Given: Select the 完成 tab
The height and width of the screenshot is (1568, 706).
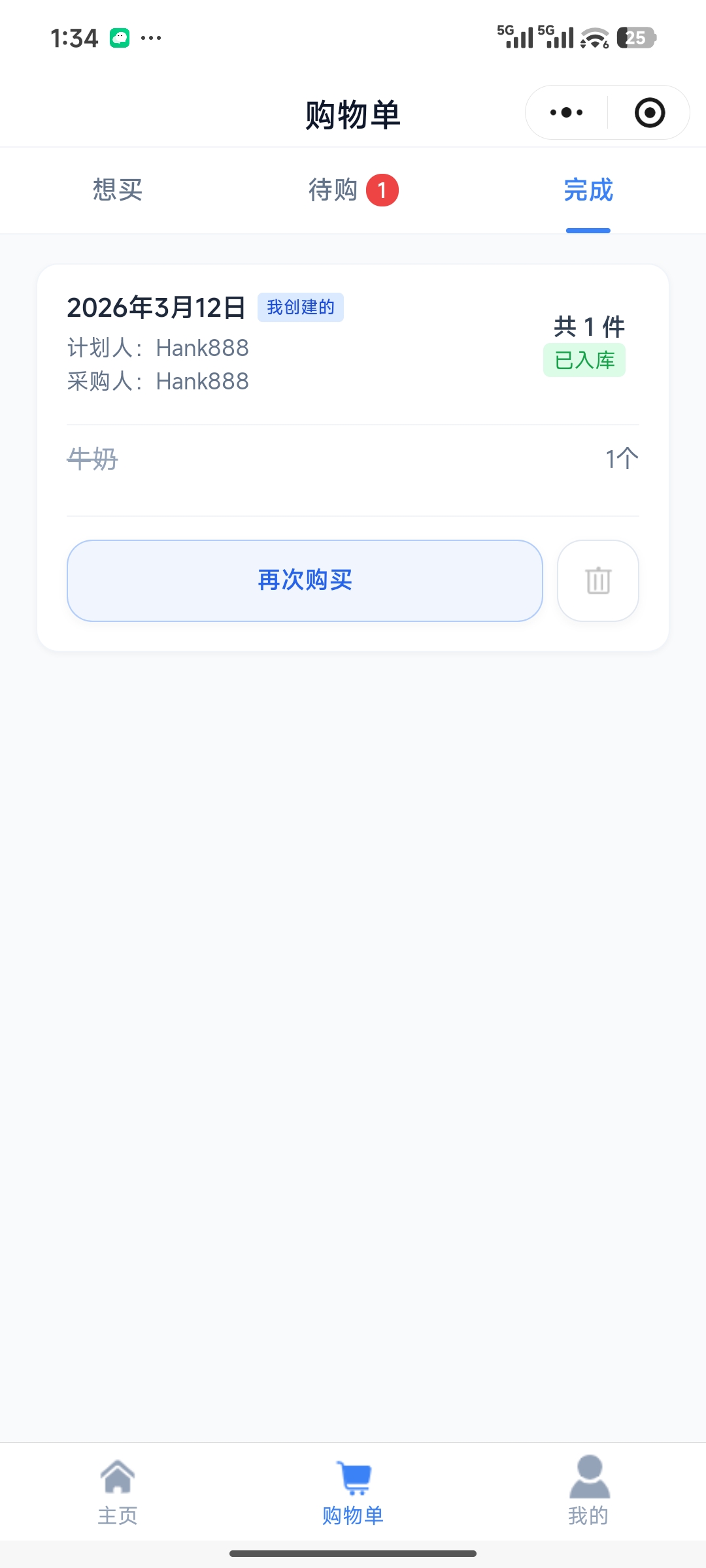Looking at the screenshot, I should (x=587, y=190).
